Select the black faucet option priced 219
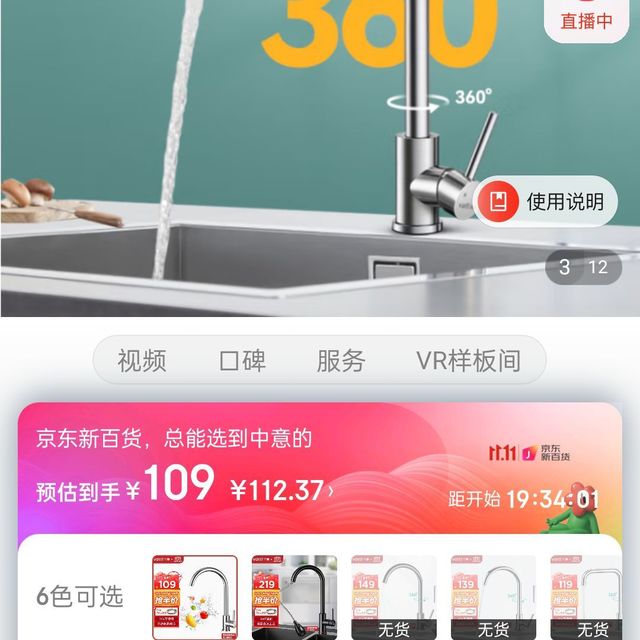 (294, 598)
